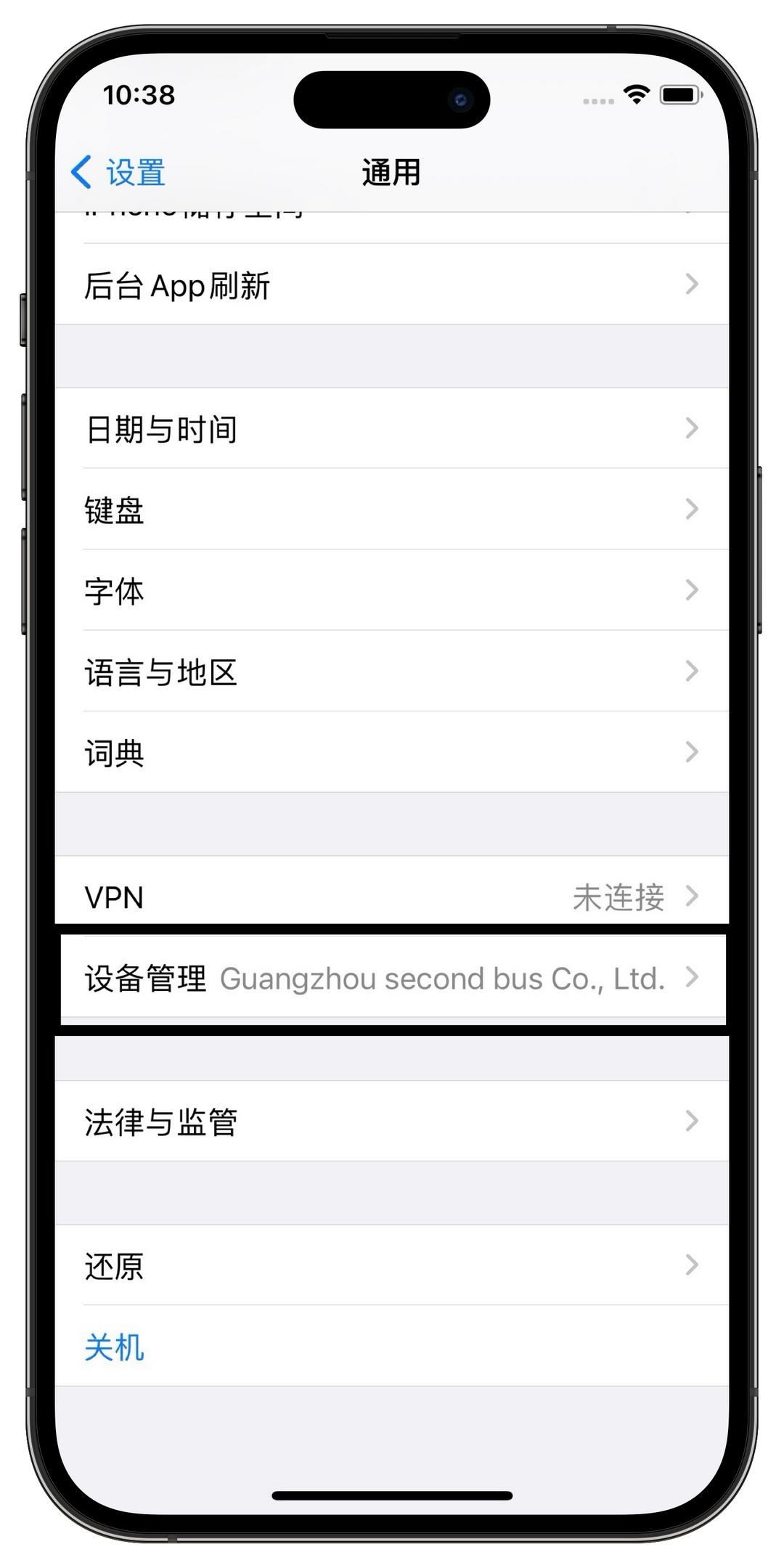This screenshot has height=1568, width=784.
Task: Open 键盘 settings
Action: [x=392, y=510]
